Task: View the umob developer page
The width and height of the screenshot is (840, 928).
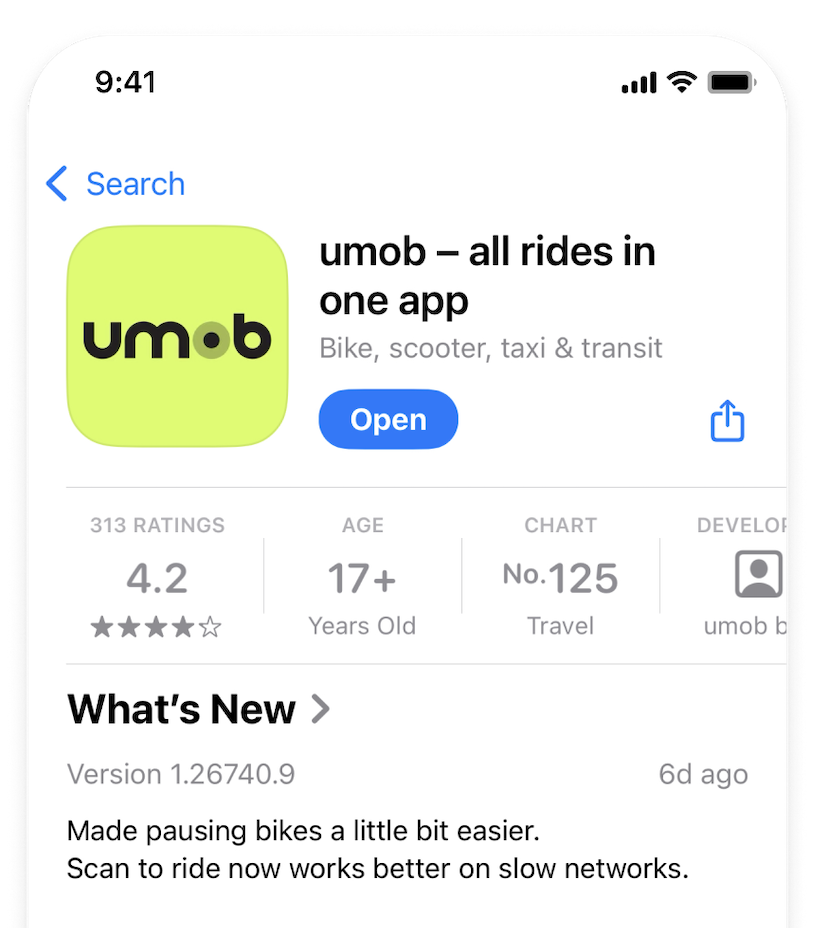Action: 756,579
